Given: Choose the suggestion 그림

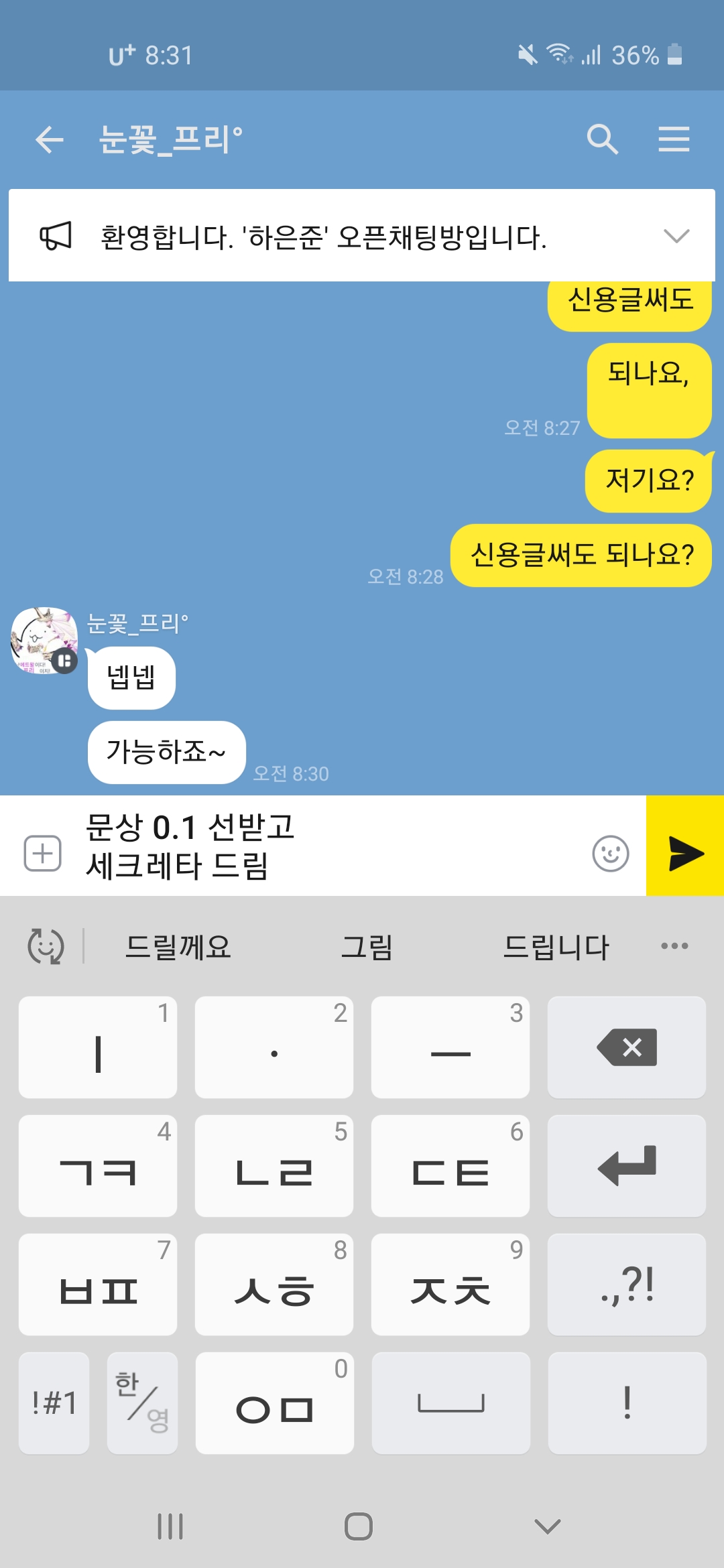Looking at the screenshot, I should click(367, 947).
